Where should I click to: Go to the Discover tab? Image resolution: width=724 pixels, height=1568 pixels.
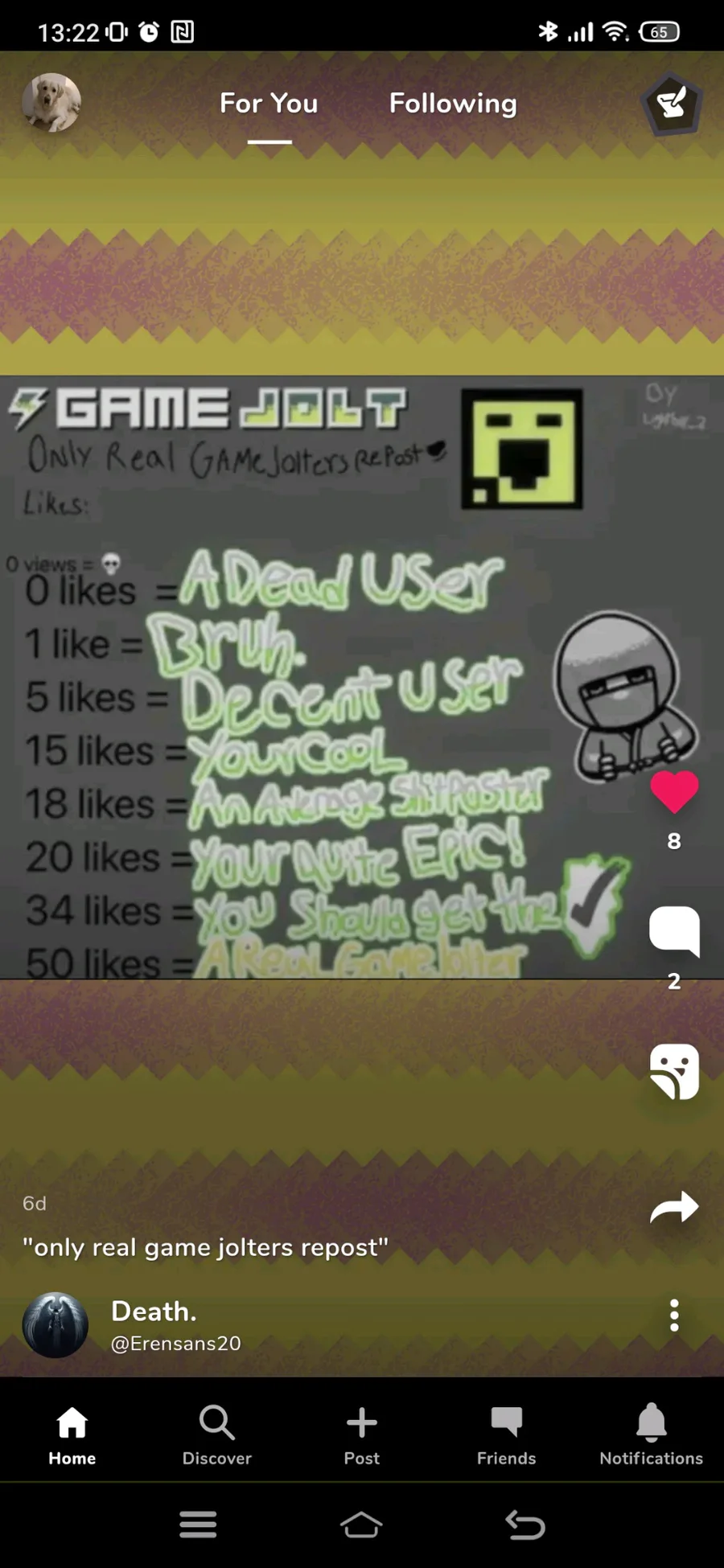217,1434
